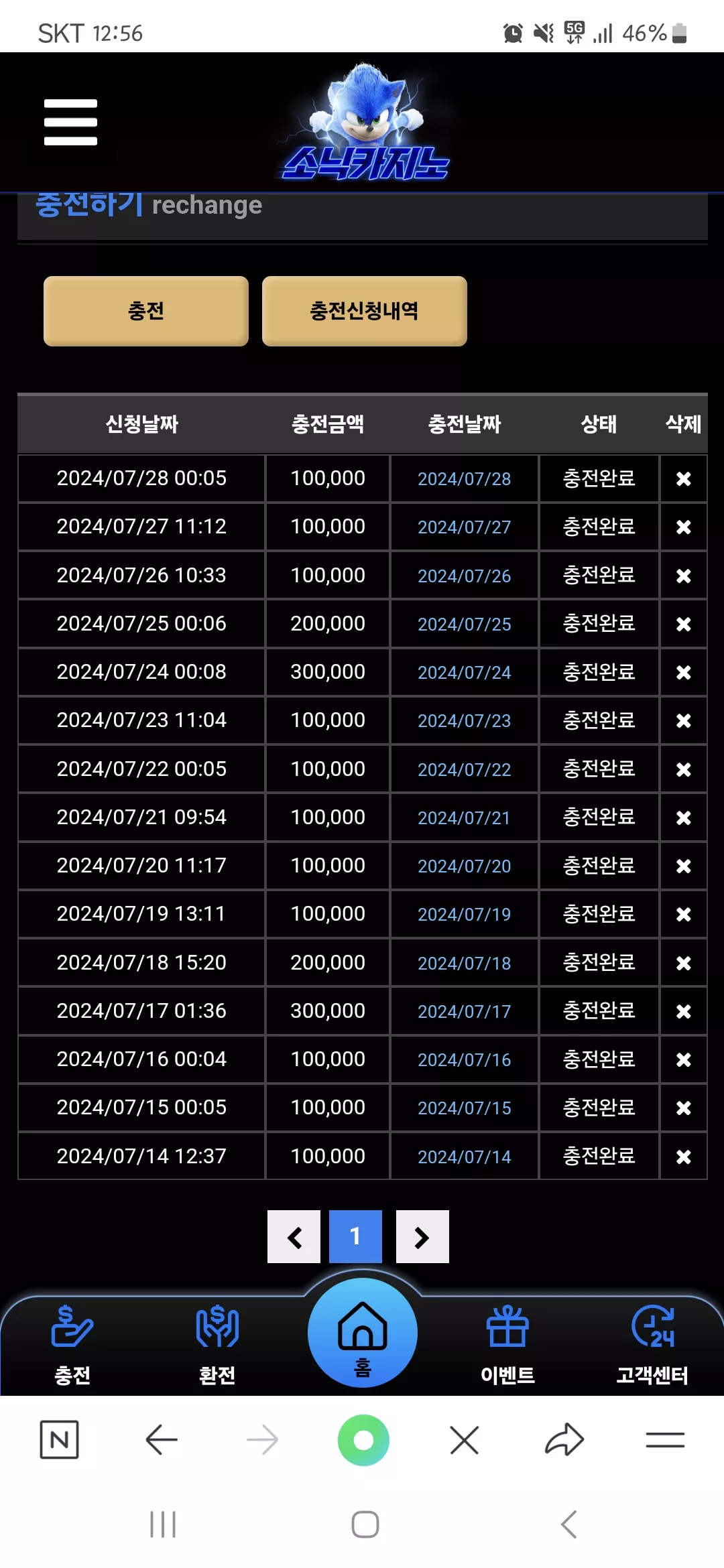Go to 홈 home tab
Image resolution: width=724 pixels, height=1568 pixels.
pyautogui.click(x=363, y=1333)
